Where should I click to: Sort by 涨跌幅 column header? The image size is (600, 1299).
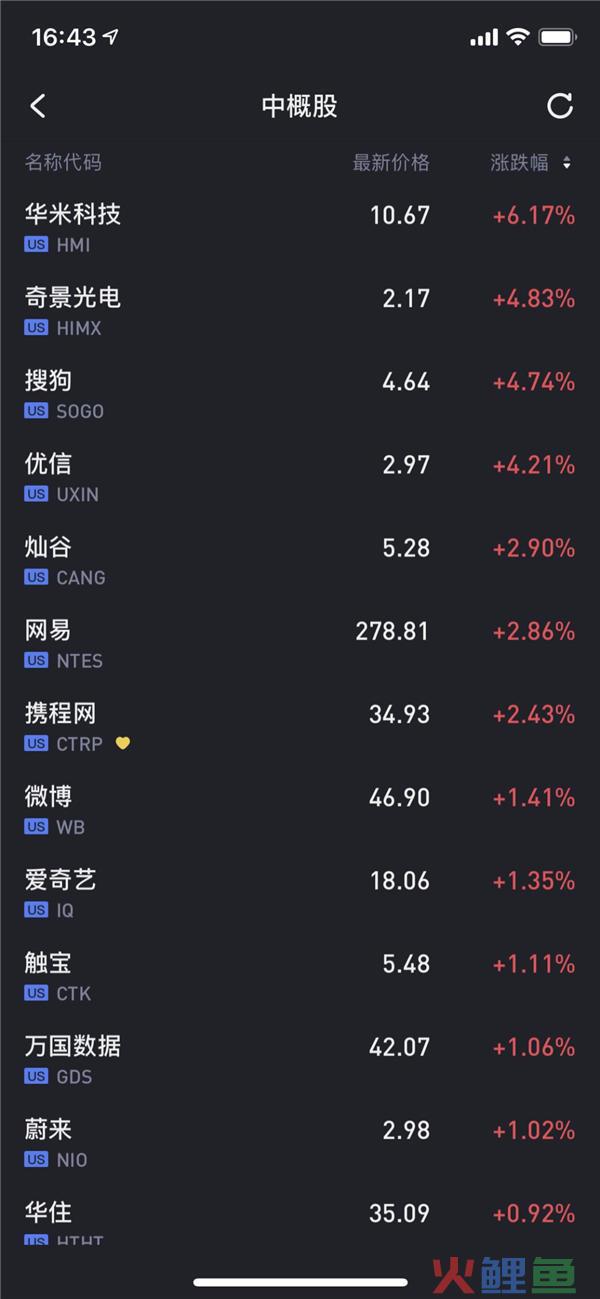pos(530,163)
